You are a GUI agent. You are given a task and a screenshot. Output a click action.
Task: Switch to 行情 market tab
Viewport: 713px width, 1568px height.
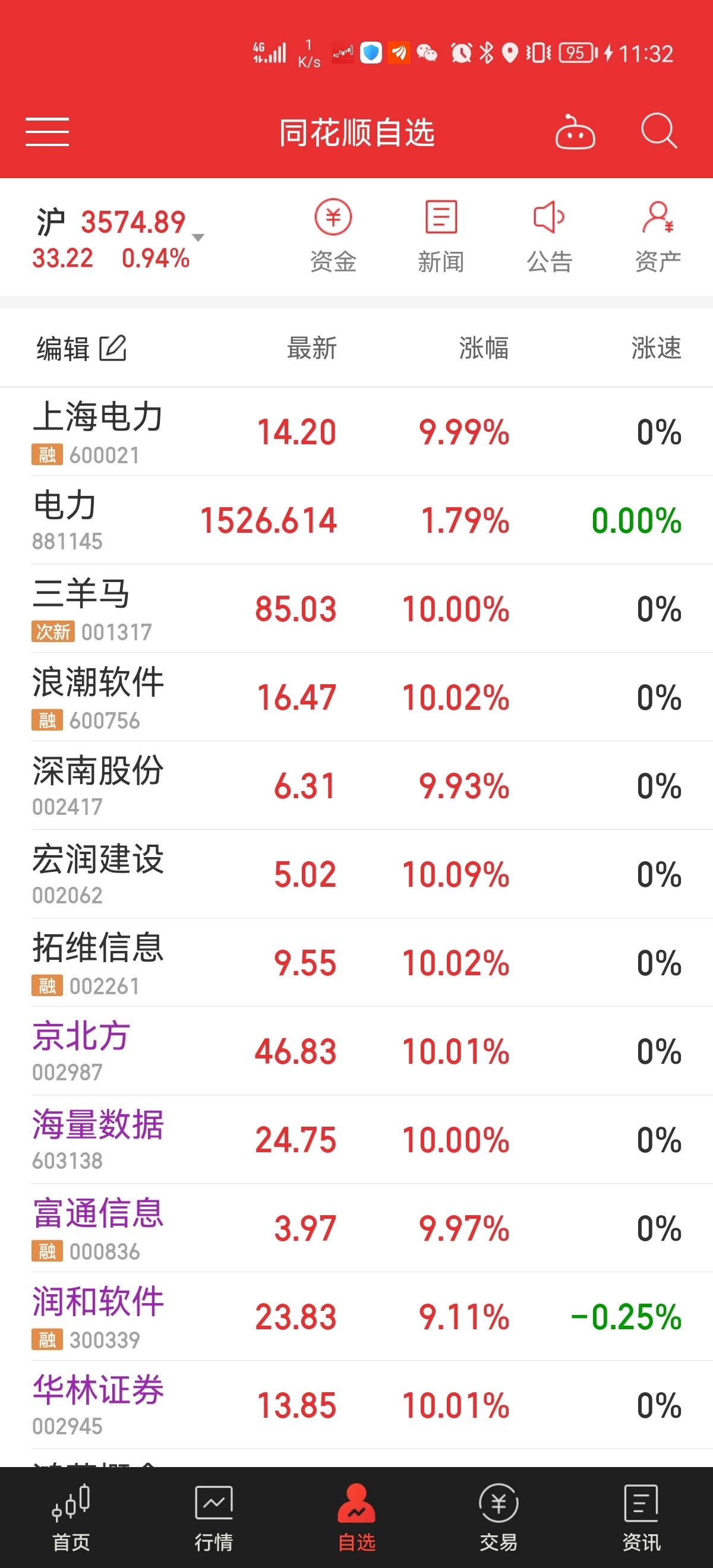tap(214, 1517)
